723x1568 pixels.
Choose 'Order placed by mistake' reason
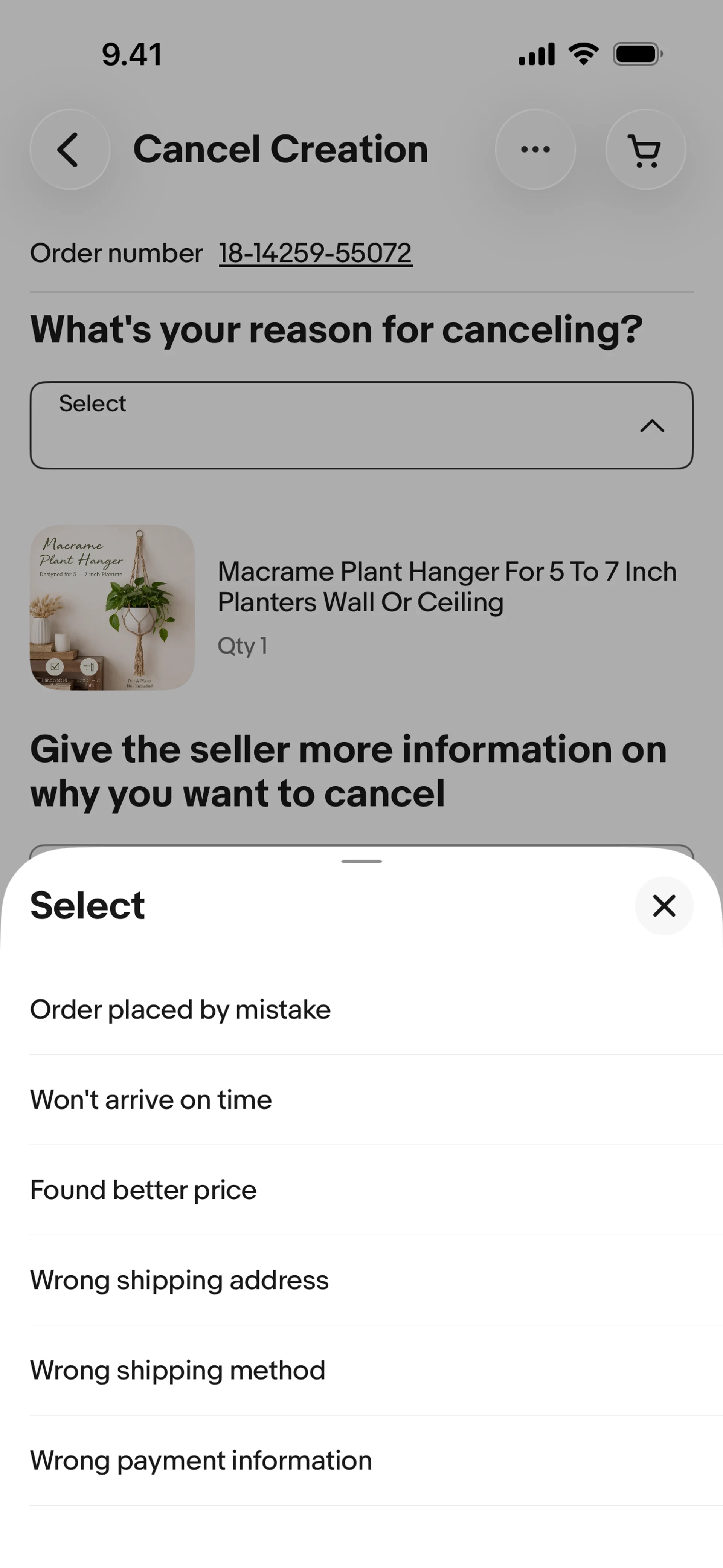[180, 1010]
